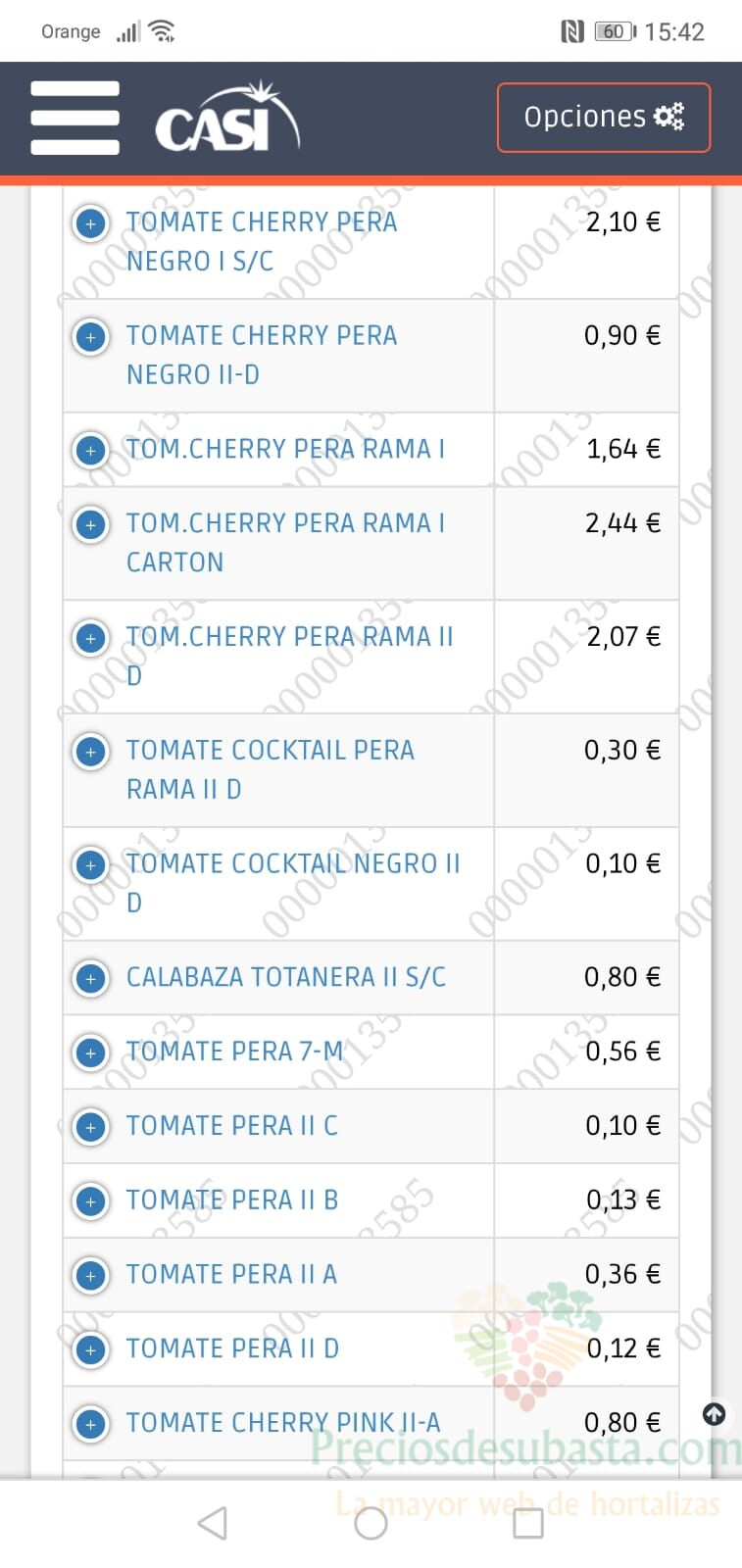This screenshot has width=742, height=1568.
Task: Go back with the system back button
Action: [213, 1523]
